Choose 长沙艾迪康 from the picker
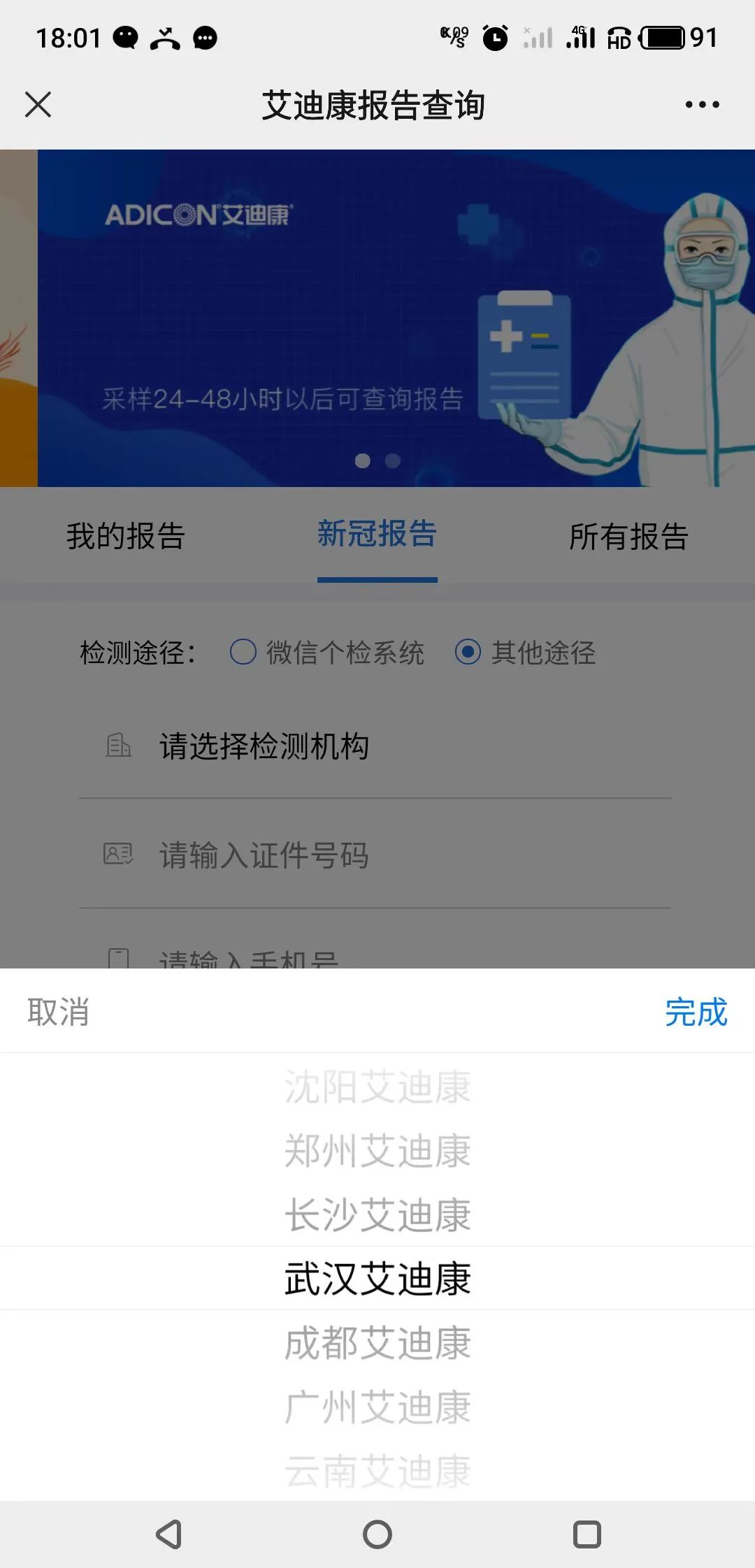The width and height of the screenshot is (755, 1568). pos(377,1215)
